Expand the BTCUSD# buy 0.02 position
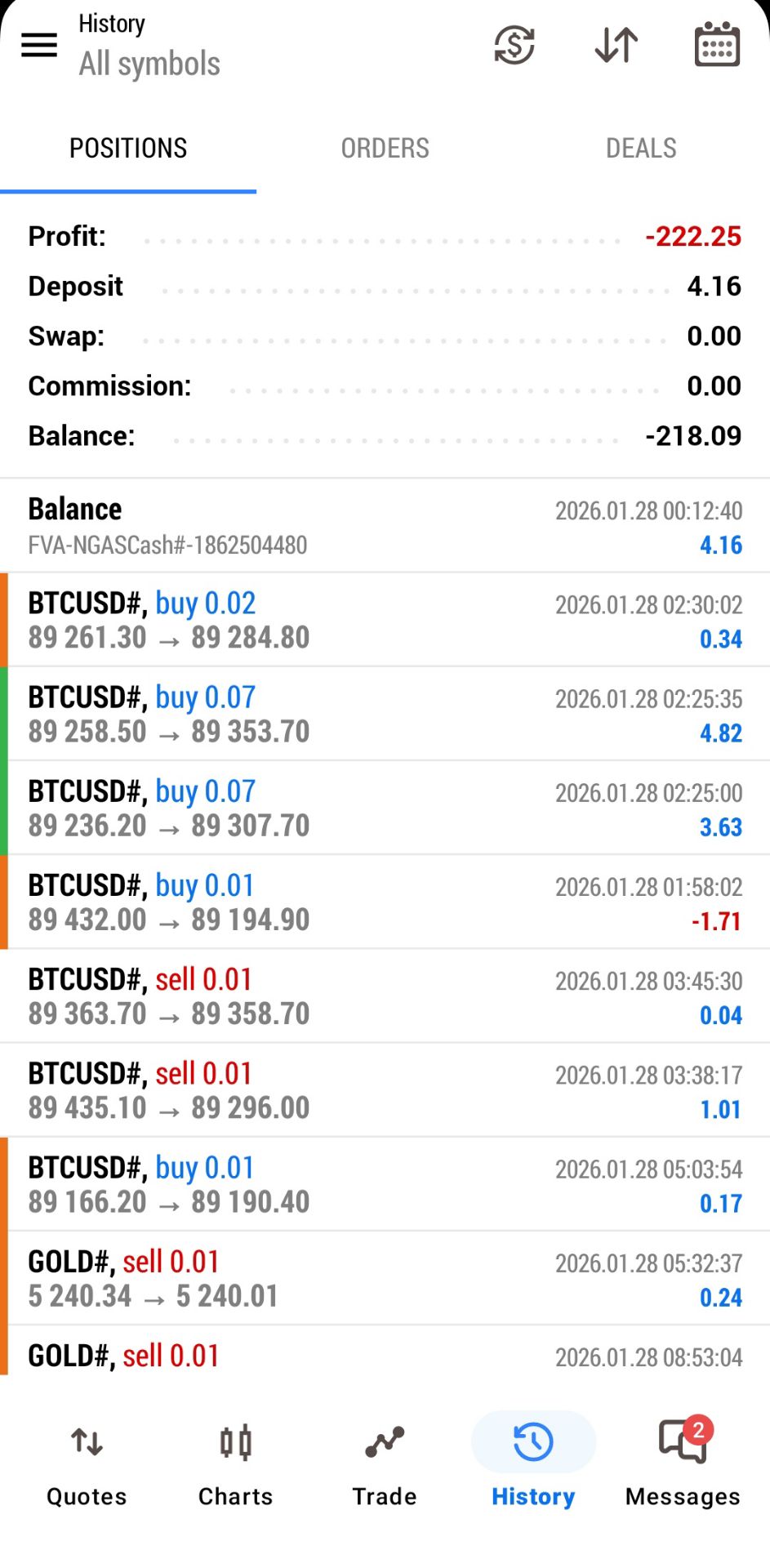 [385, 620]
